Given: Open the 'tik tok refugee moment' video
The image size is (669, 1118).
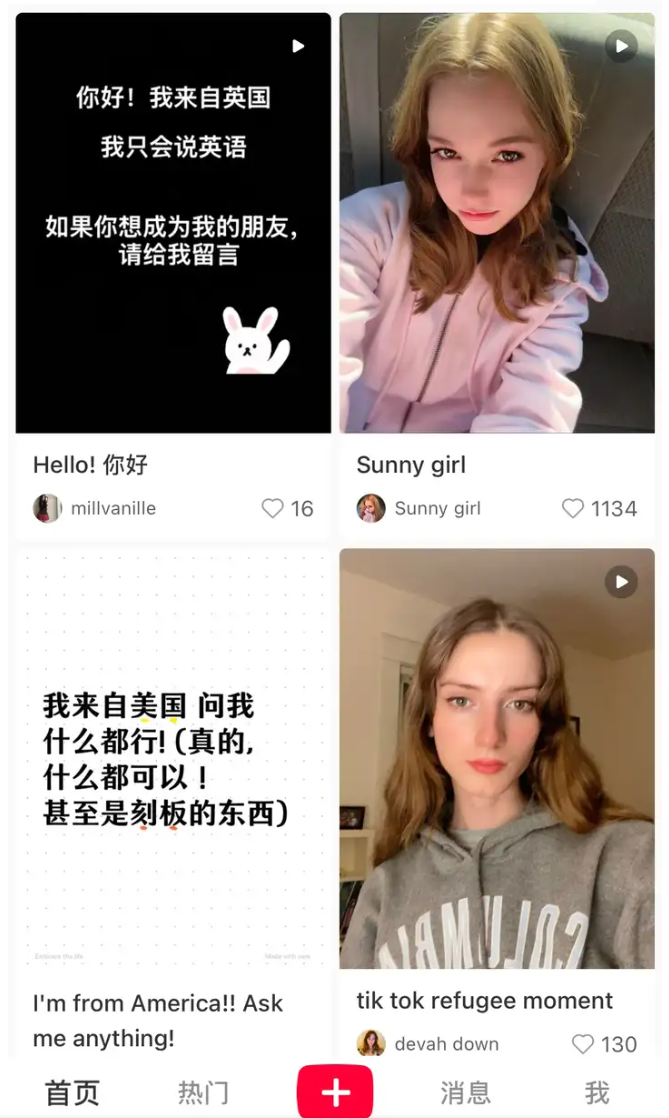Looking at the screenshot, I should tap(497, 758).
